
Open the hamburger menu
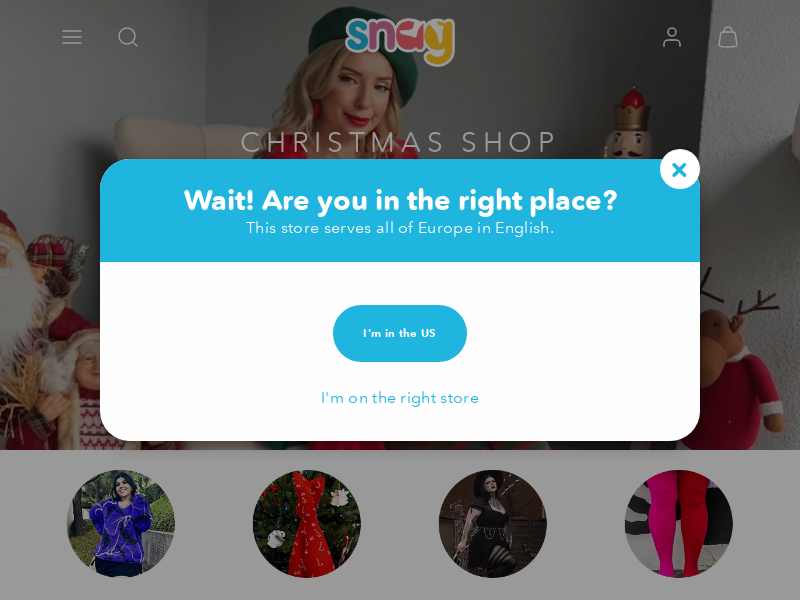point(72,37)
